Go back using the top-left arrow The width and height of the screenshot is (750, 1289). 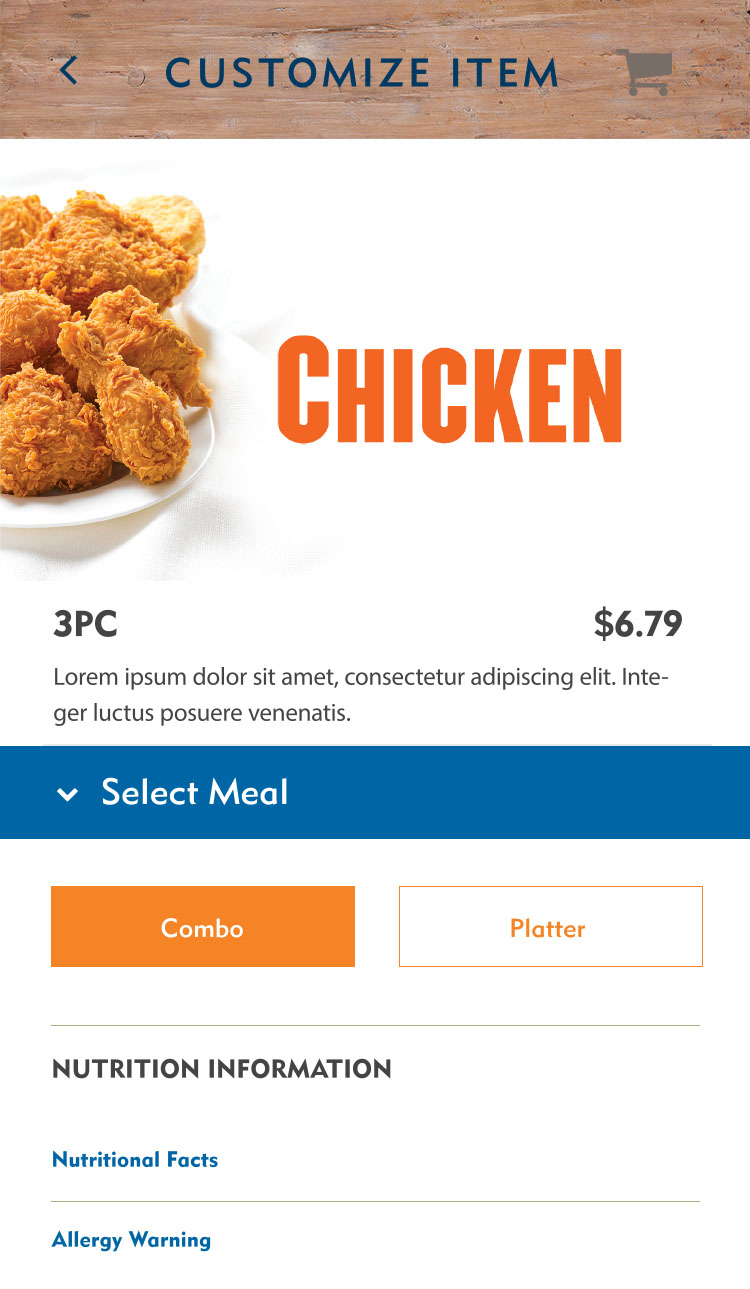click(x=68, y=71)
